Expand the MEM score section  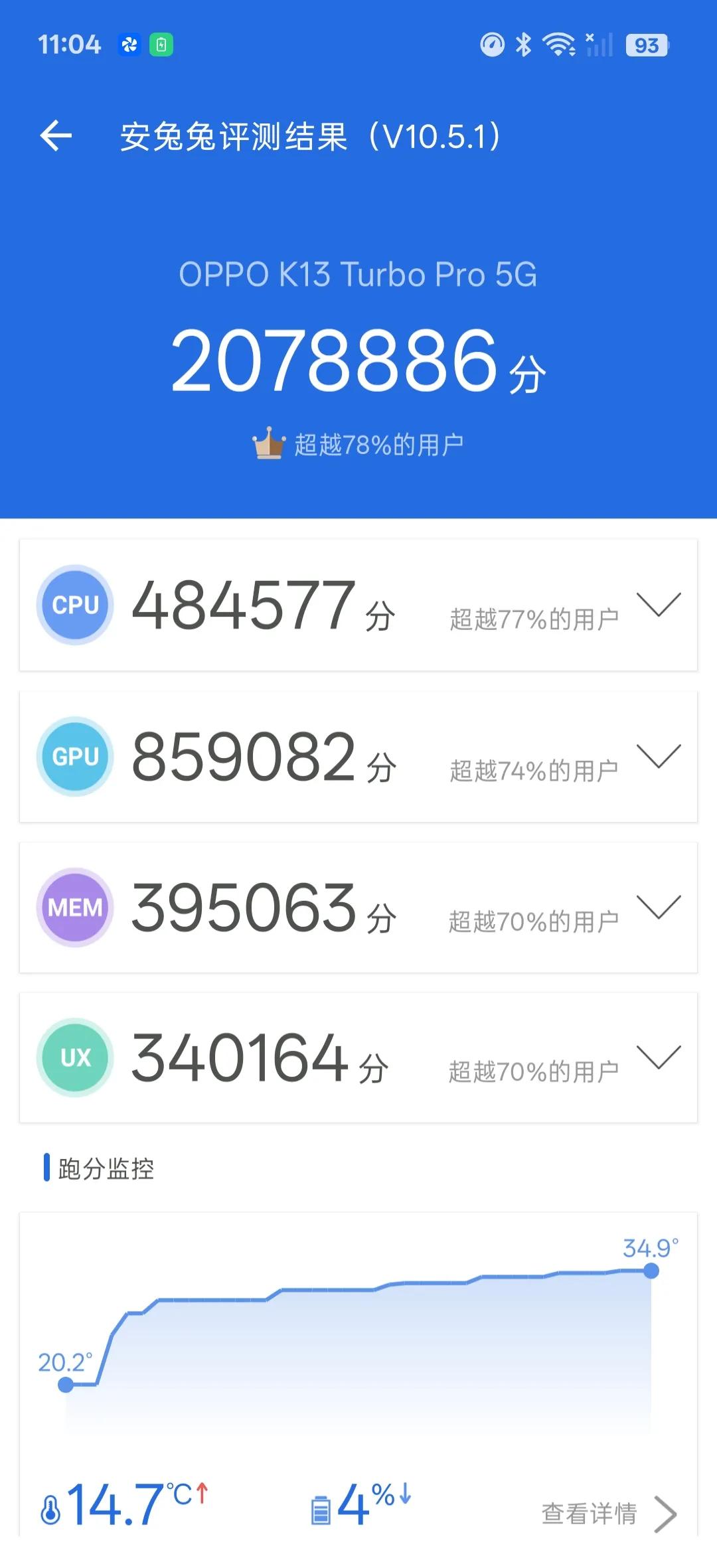(659, 907)
